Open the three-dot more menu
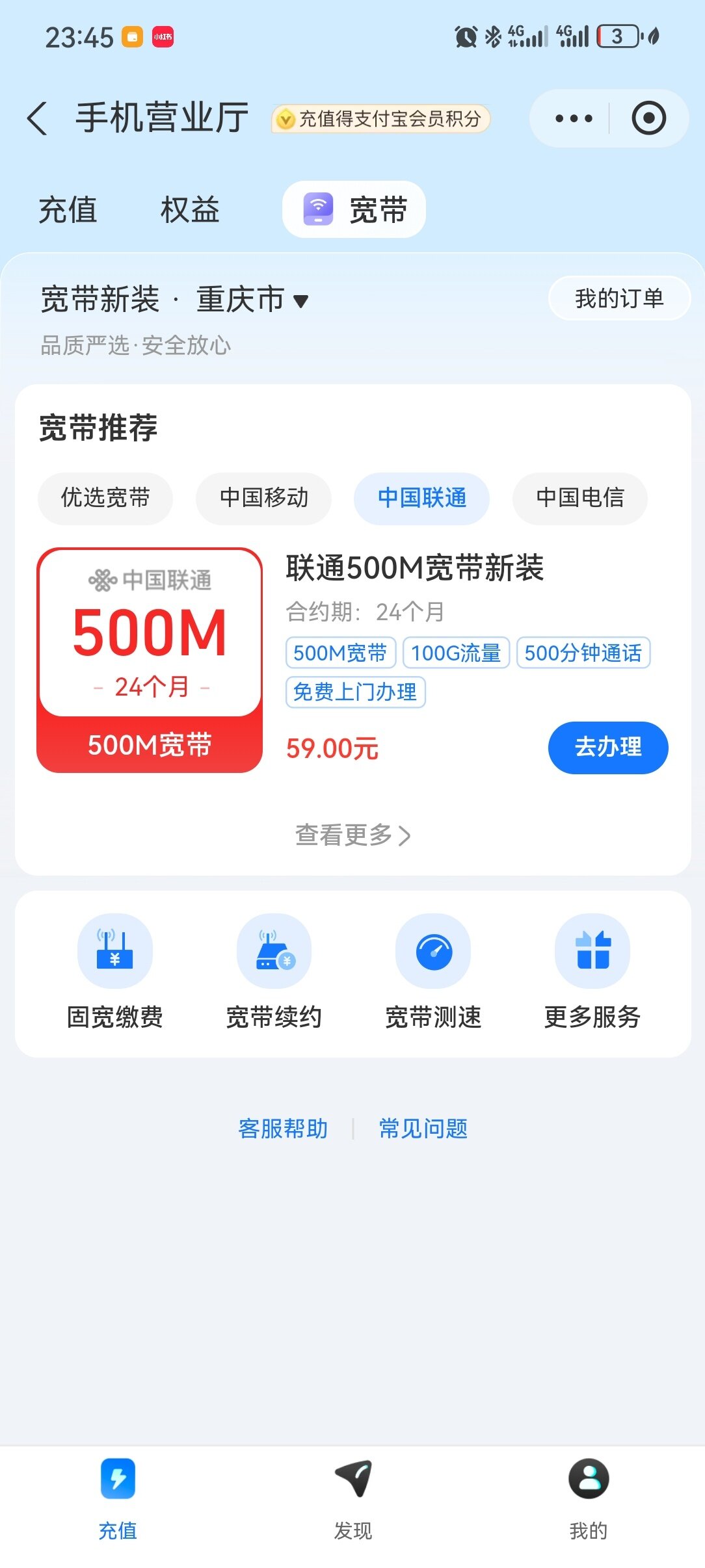Screen dimensions: 705x1568 point(574,118)
